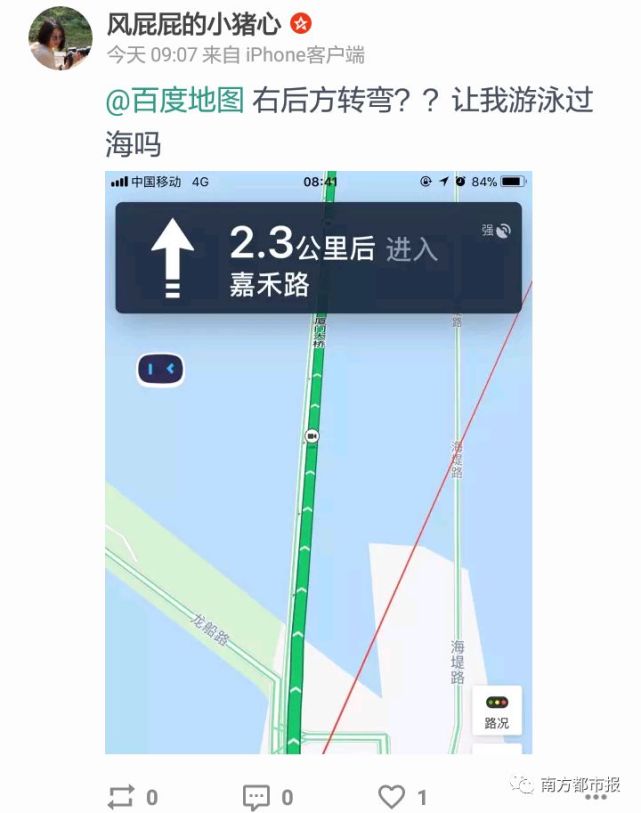Open the profile of 风屁屁的小猪心 by username

[x=194, y=24]
